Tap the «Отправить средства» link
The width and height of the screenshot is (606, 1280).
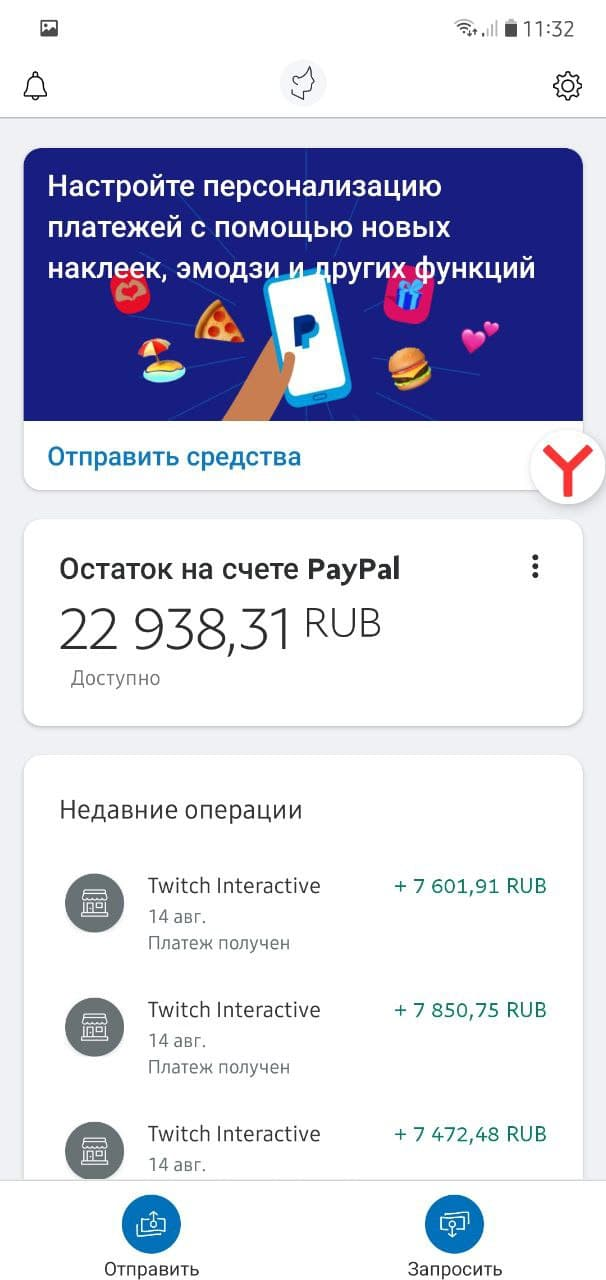[174, 457]
